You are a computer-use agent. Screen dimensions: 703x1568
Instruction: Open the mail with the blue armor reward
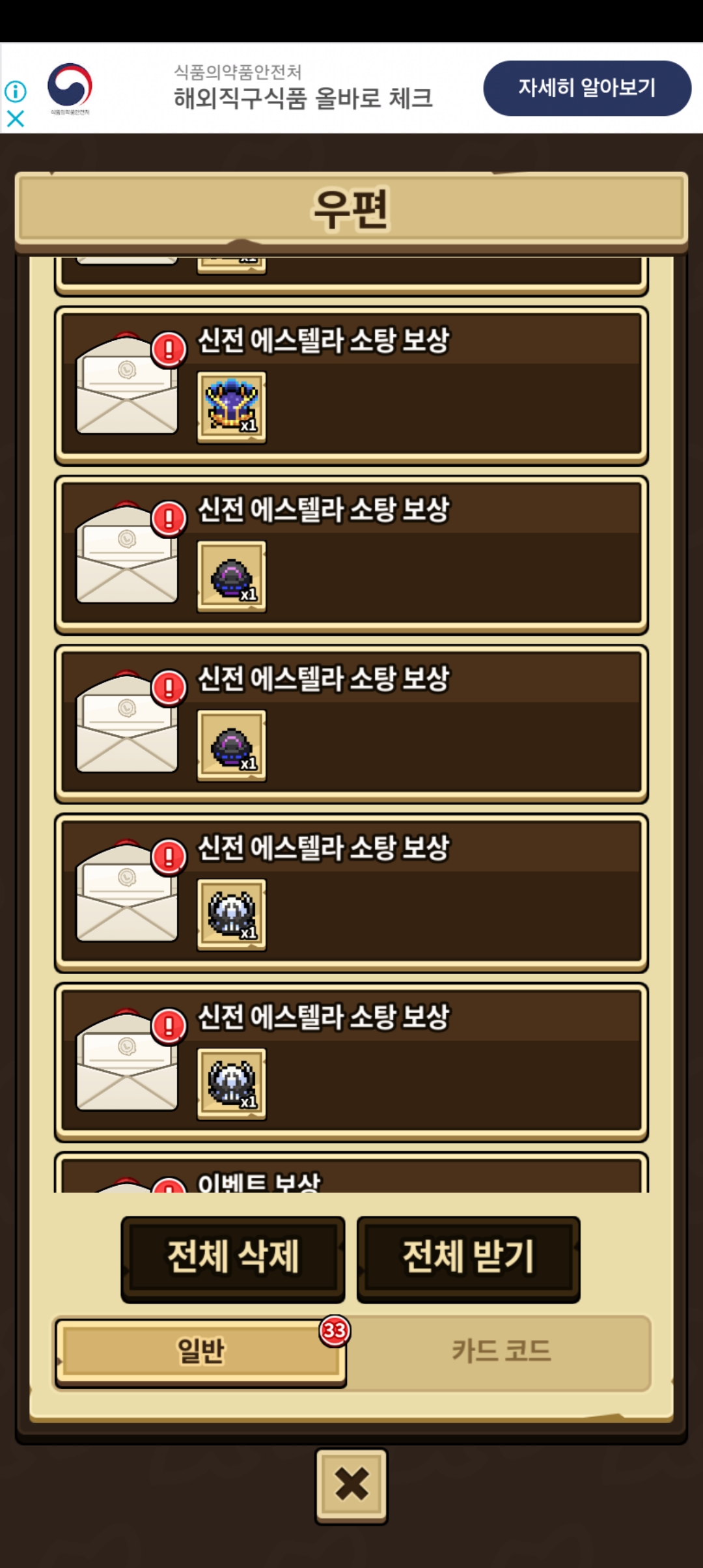(351, 385)
